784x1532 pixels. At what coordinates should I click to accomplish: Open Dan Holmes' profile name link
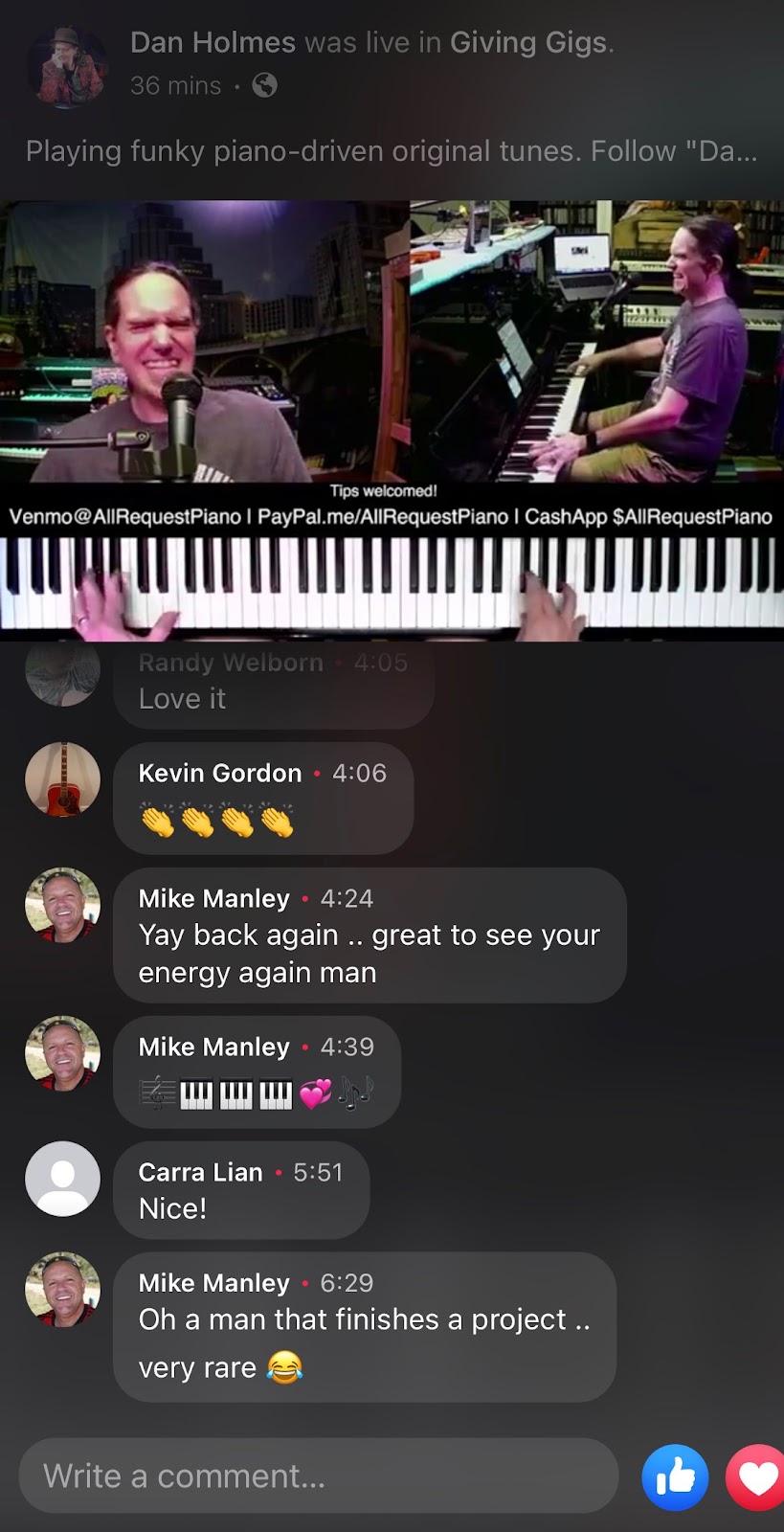[213, 42]
